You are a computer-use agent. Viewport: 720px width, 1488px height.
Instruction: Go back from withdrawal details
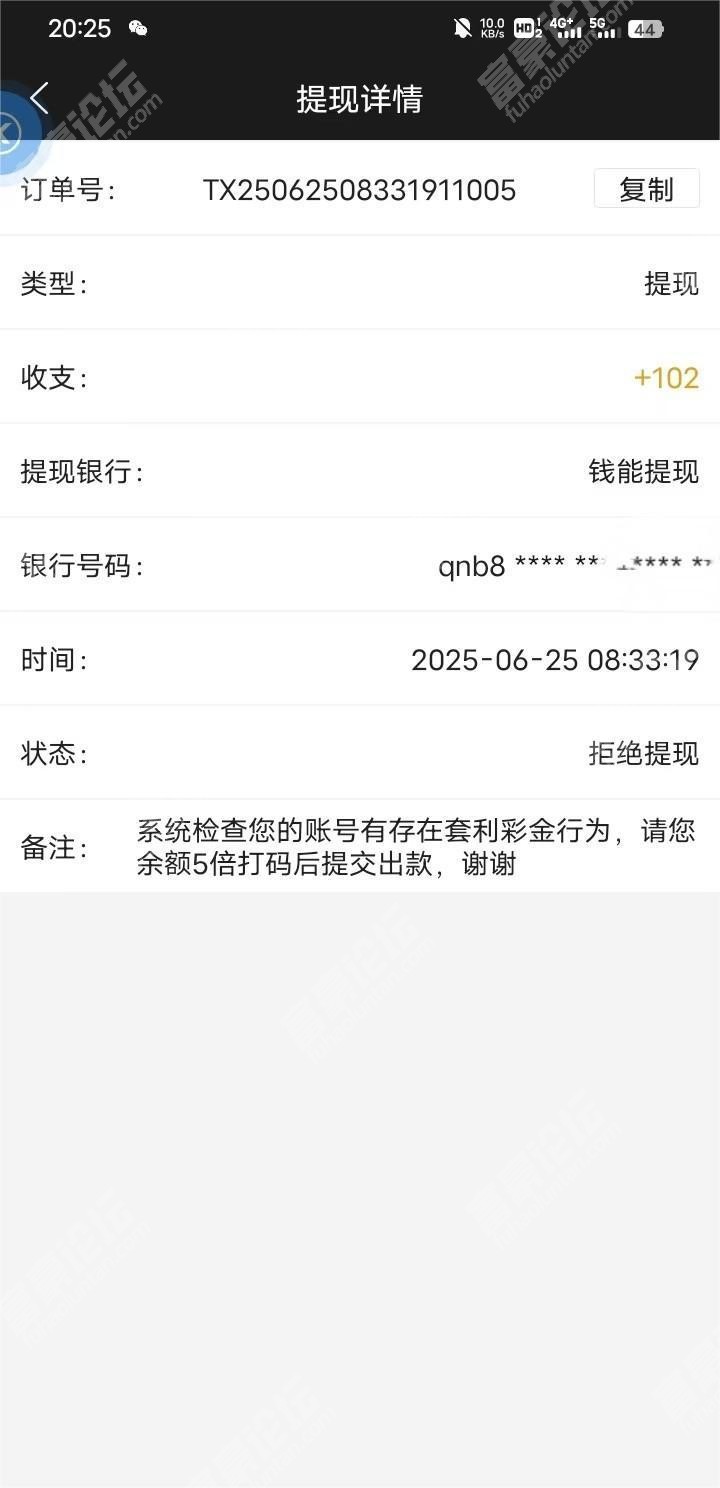point(40,98)
